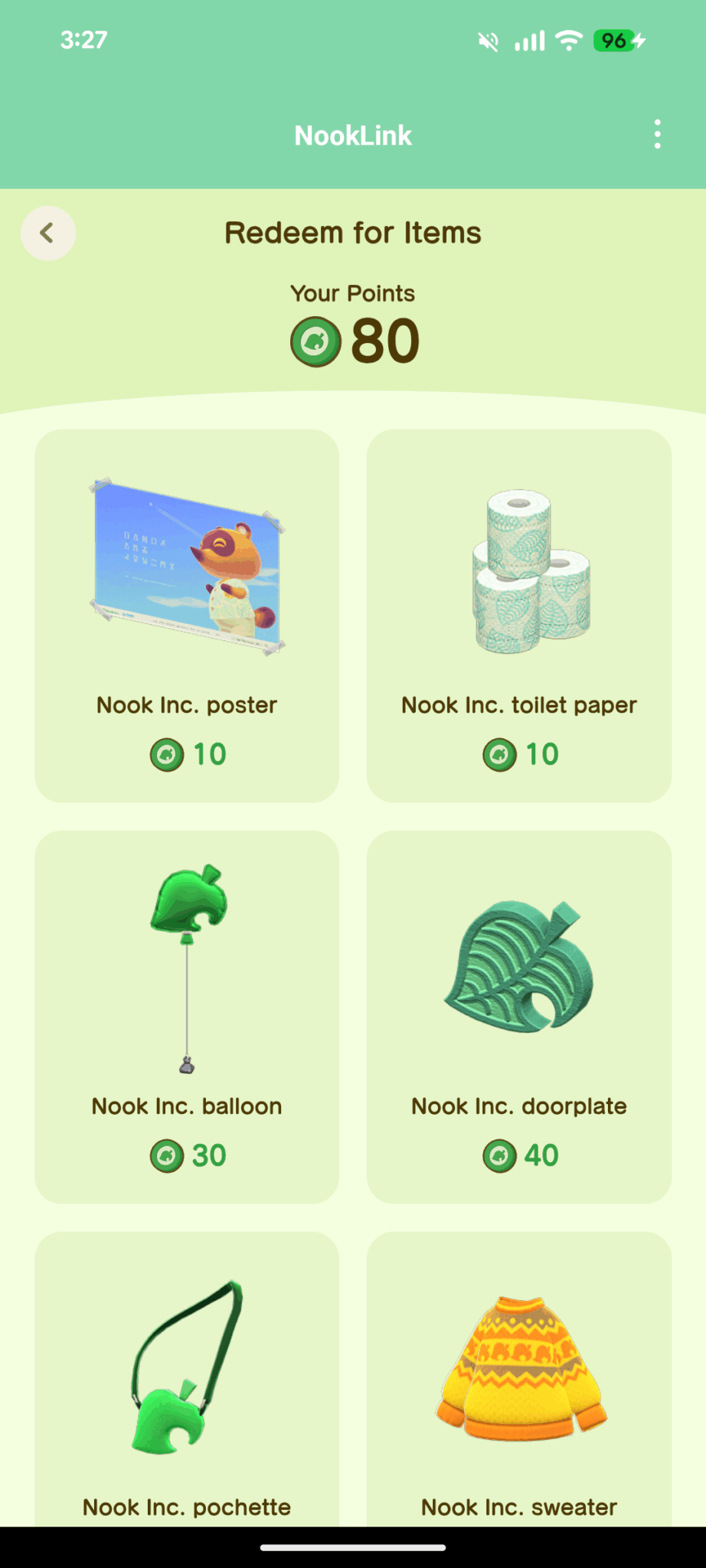Tap the leaf coin icon next to 10
The height and width of the screenshot is (1568, 706).
(166, 754)
